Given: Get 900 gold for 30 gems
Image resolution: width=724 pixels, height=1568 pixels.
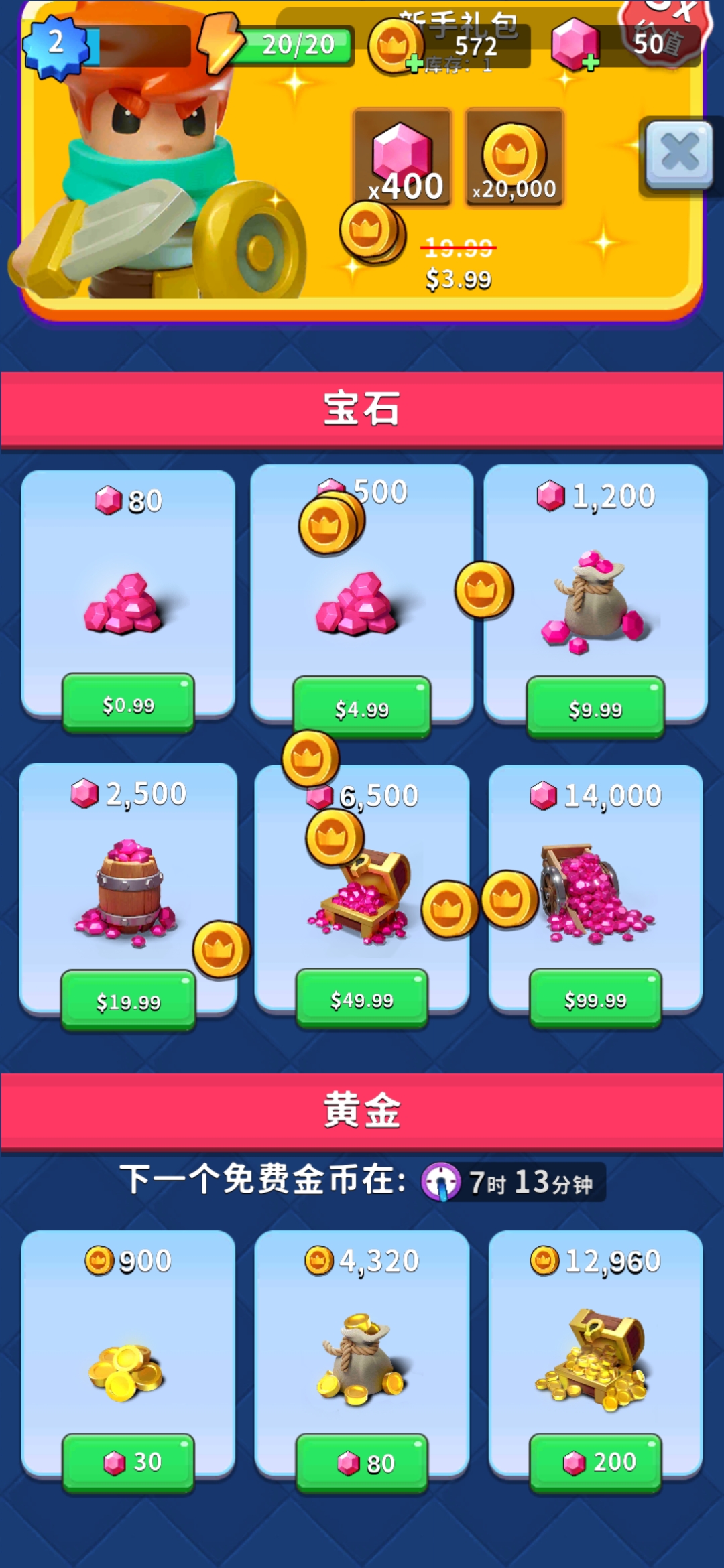Looking at the screenshot, I should click(128, 1461).
